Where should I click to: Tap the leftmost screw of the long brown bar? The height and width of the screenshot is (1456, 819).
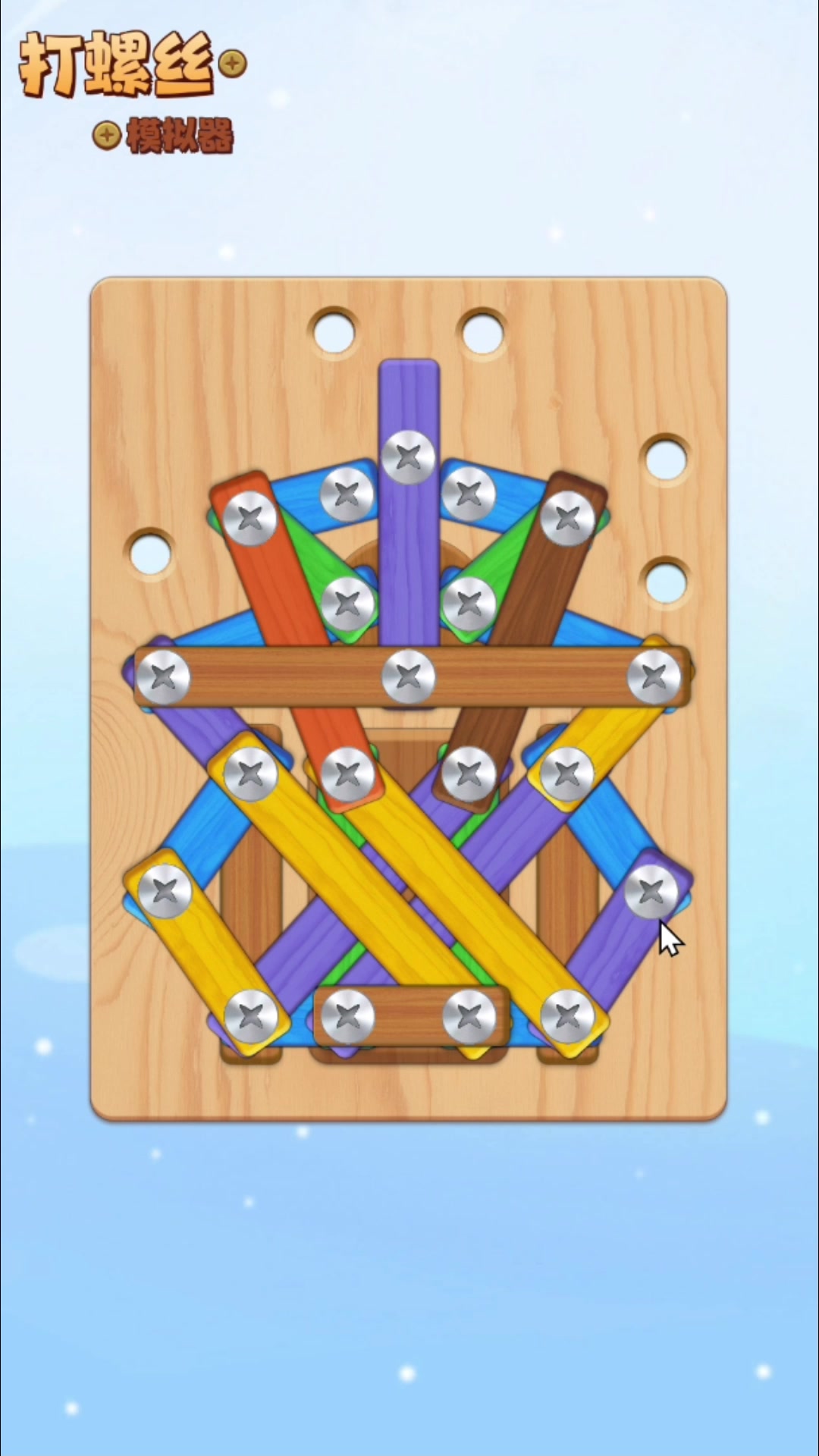[x=164, y=676]
